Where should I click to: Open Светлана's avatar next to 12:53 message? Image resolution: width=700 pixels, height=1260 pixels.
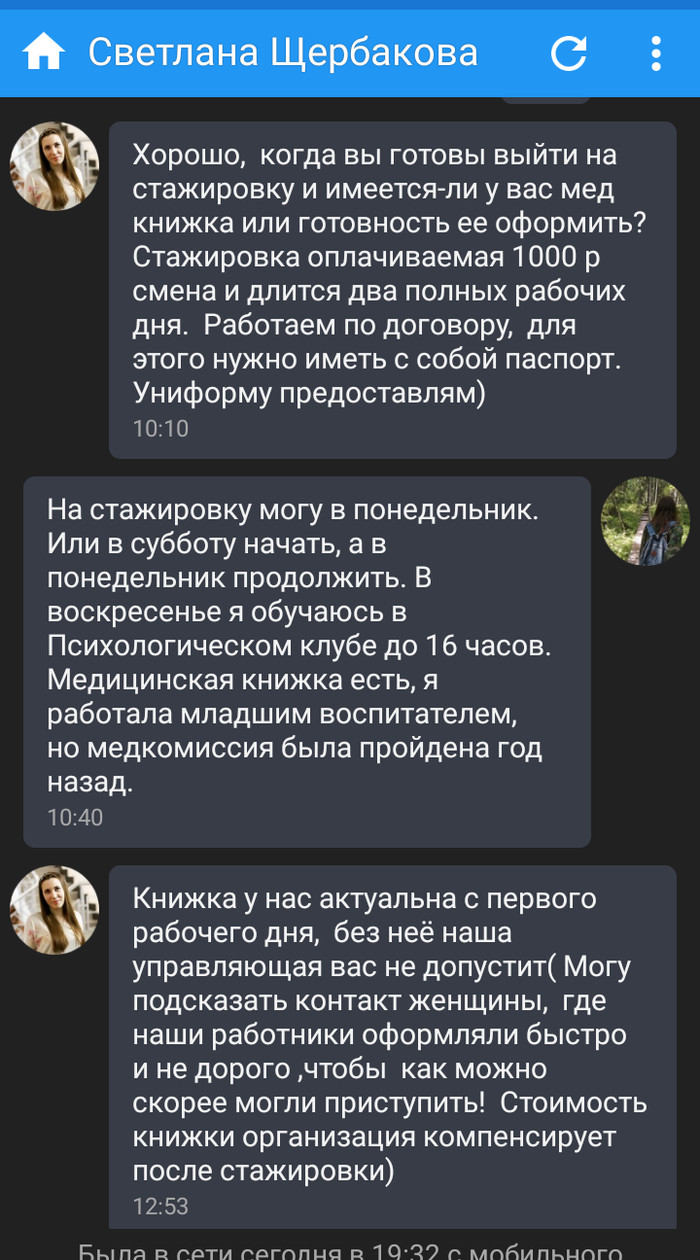(x=54, y=910)
